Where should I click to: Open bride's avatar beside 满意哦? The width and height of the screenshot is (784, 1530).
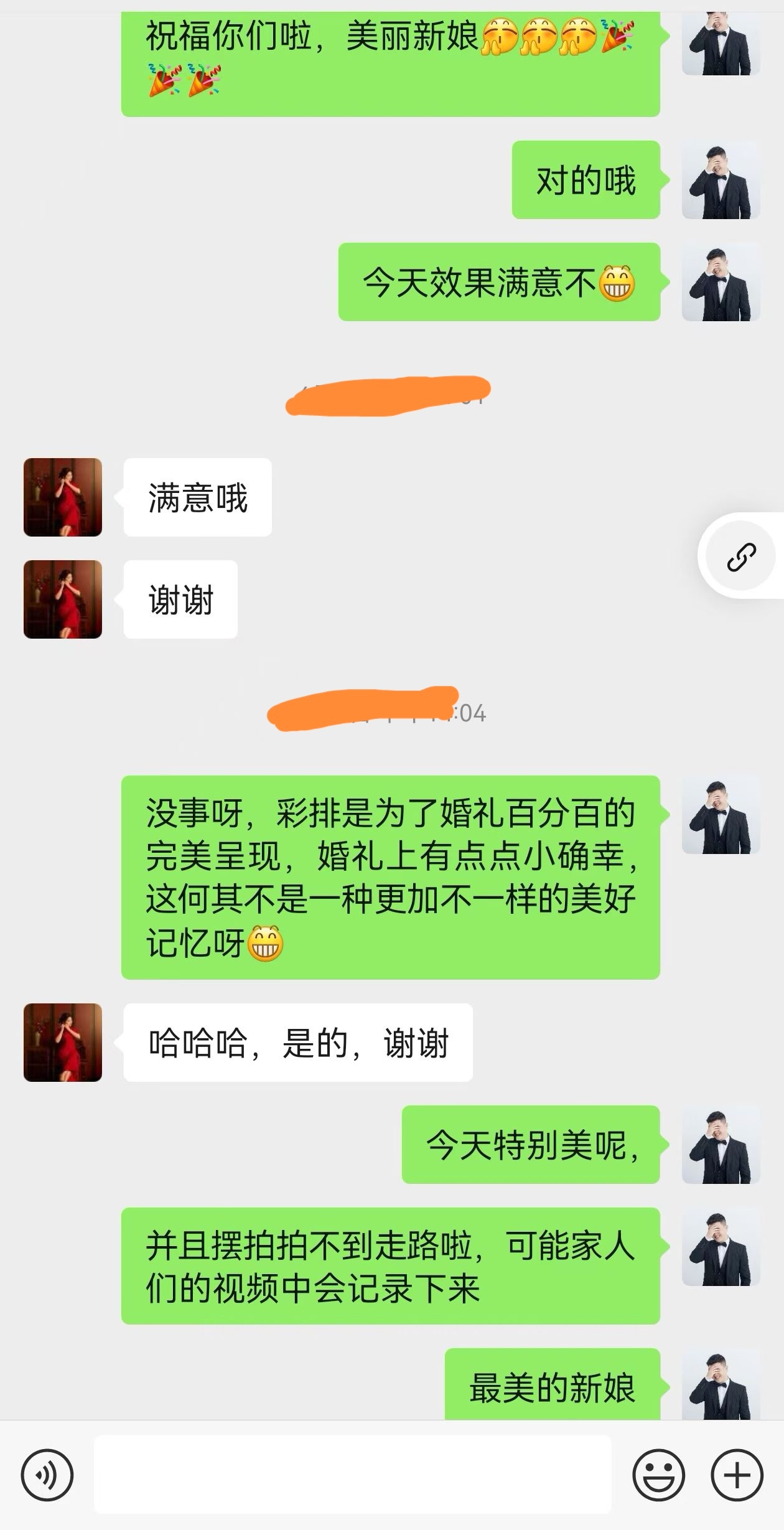pyautogui.click(x=63, y=497)
